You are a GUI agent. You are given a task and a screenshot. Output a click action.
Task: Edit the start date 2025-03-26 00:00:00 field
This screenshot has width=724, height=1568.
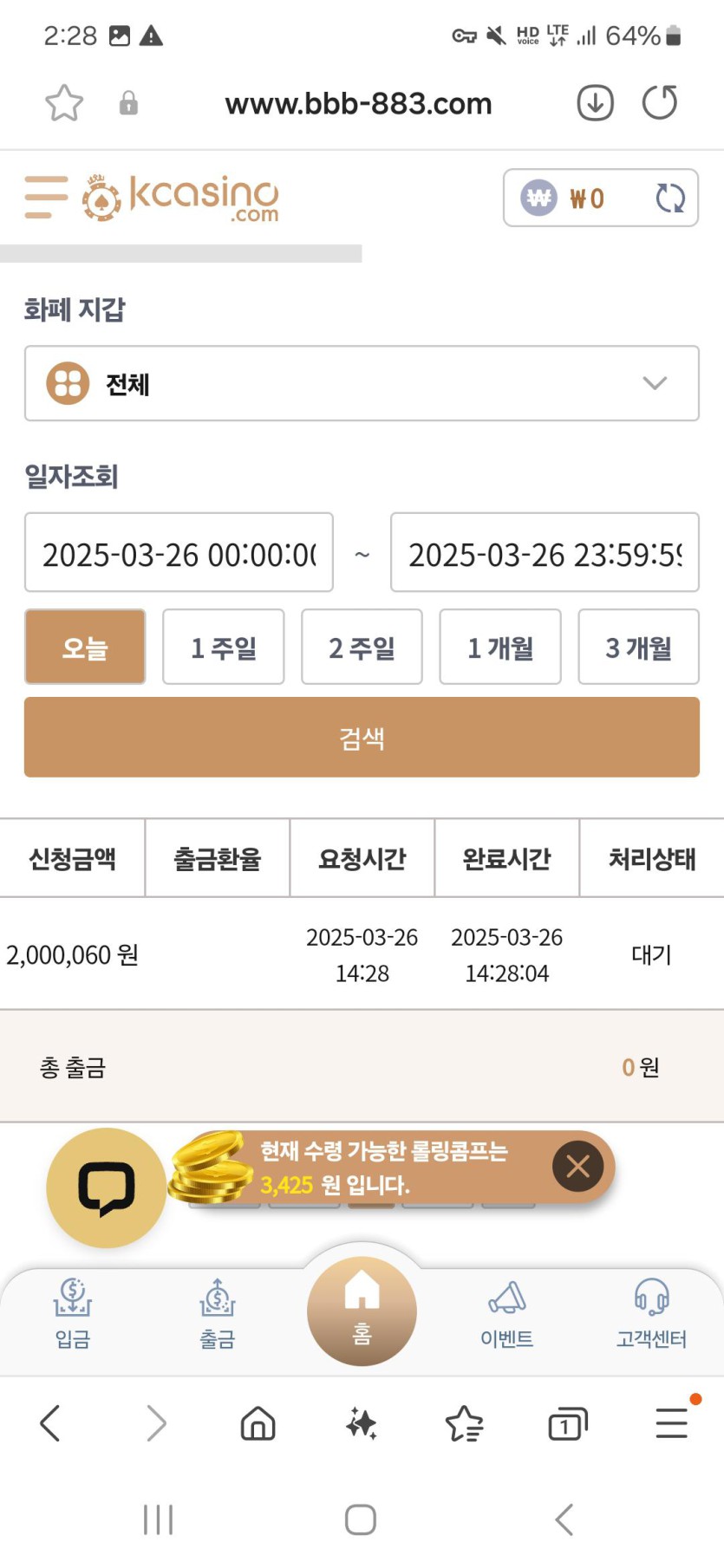(179, 553)
